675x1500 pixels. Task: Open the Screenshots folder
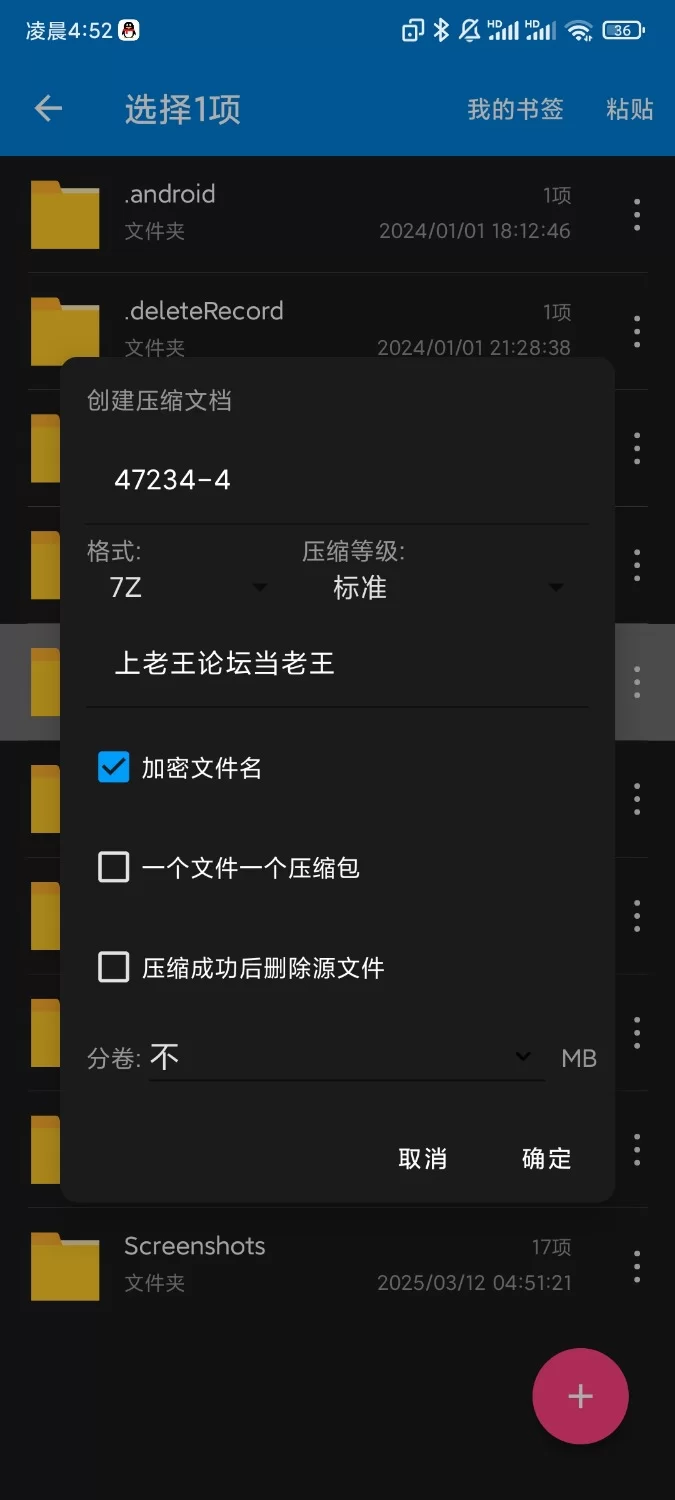300,1265
